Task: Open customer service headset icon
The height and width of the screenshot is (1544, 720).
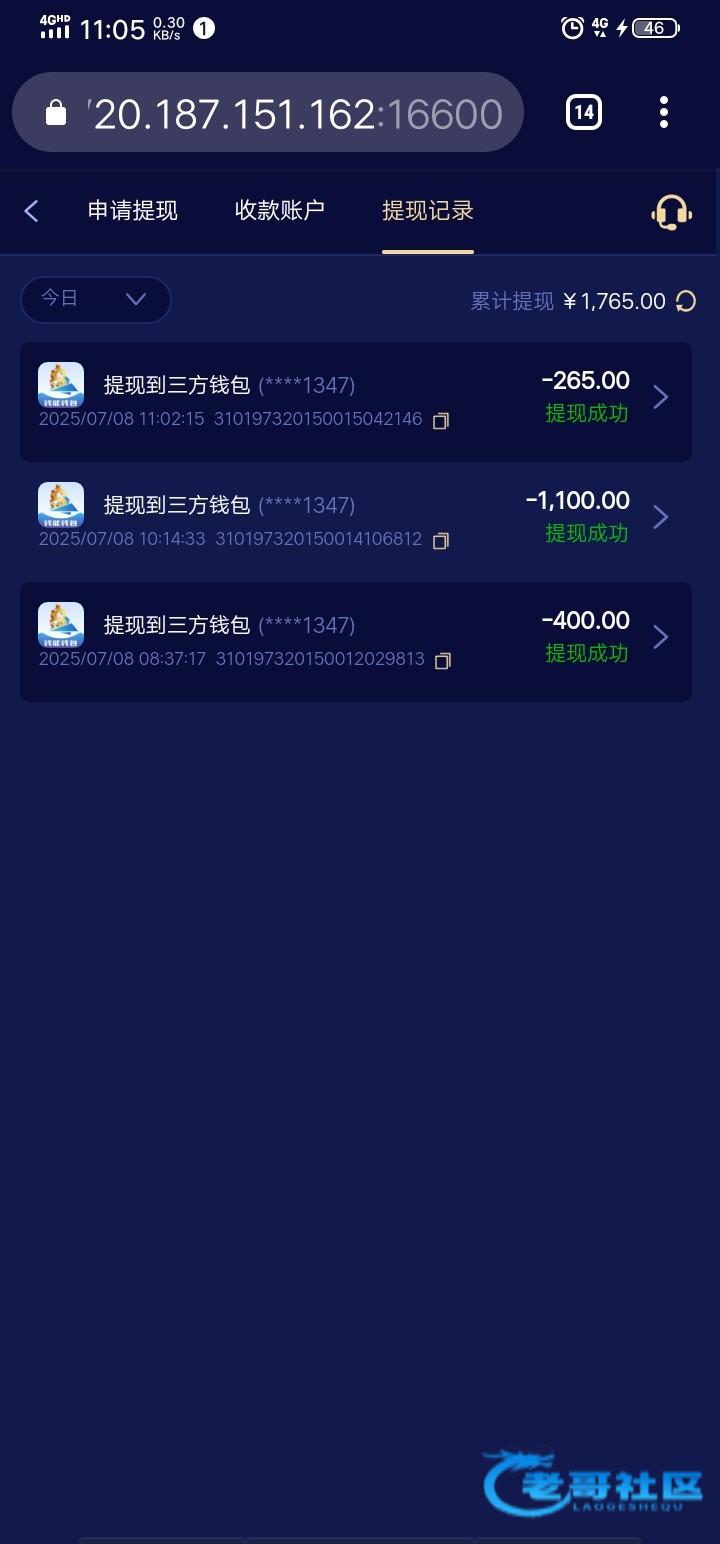Action: click(671, 212)
